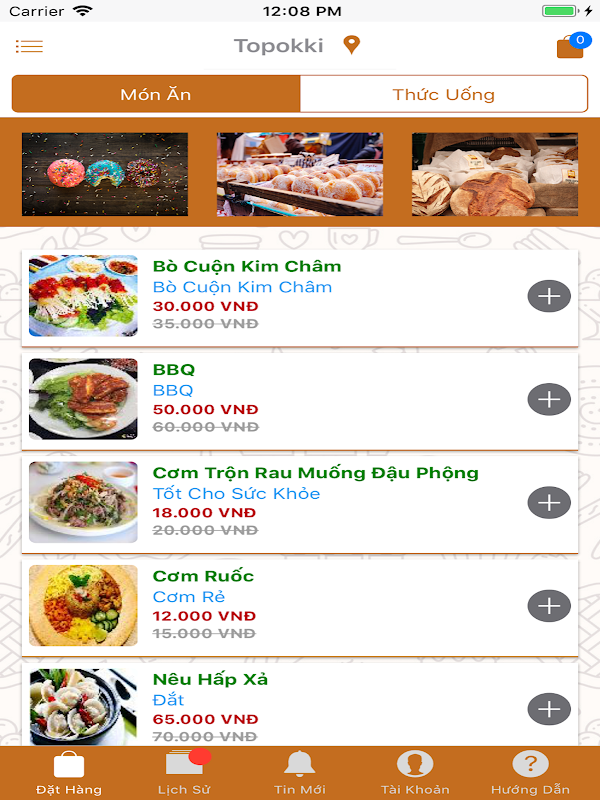
Task: Open the bread loaves banner image
Action: tap(494, 174)
